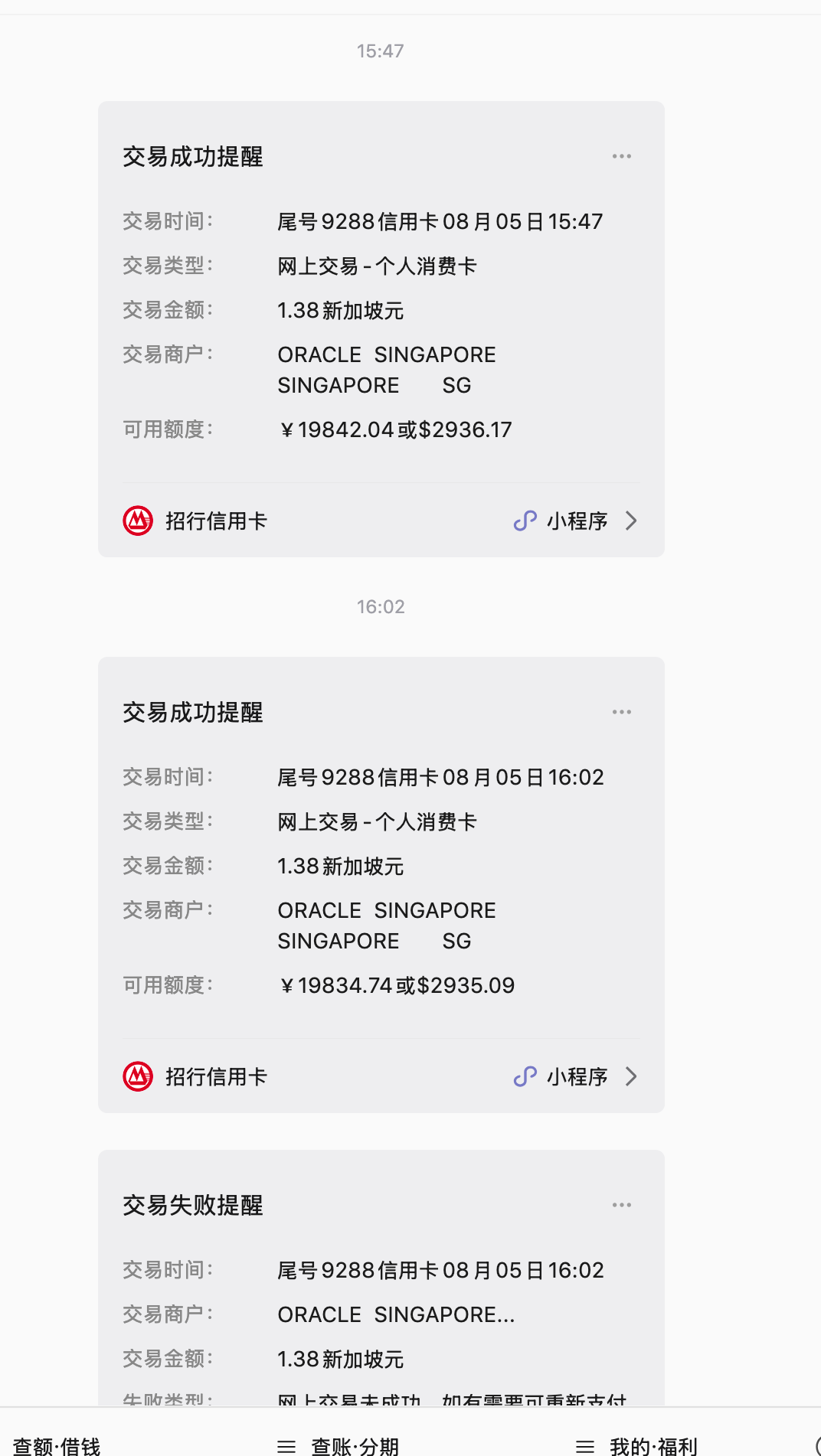Open 小程序 link in the 16:02 success card

[575, 1076]
